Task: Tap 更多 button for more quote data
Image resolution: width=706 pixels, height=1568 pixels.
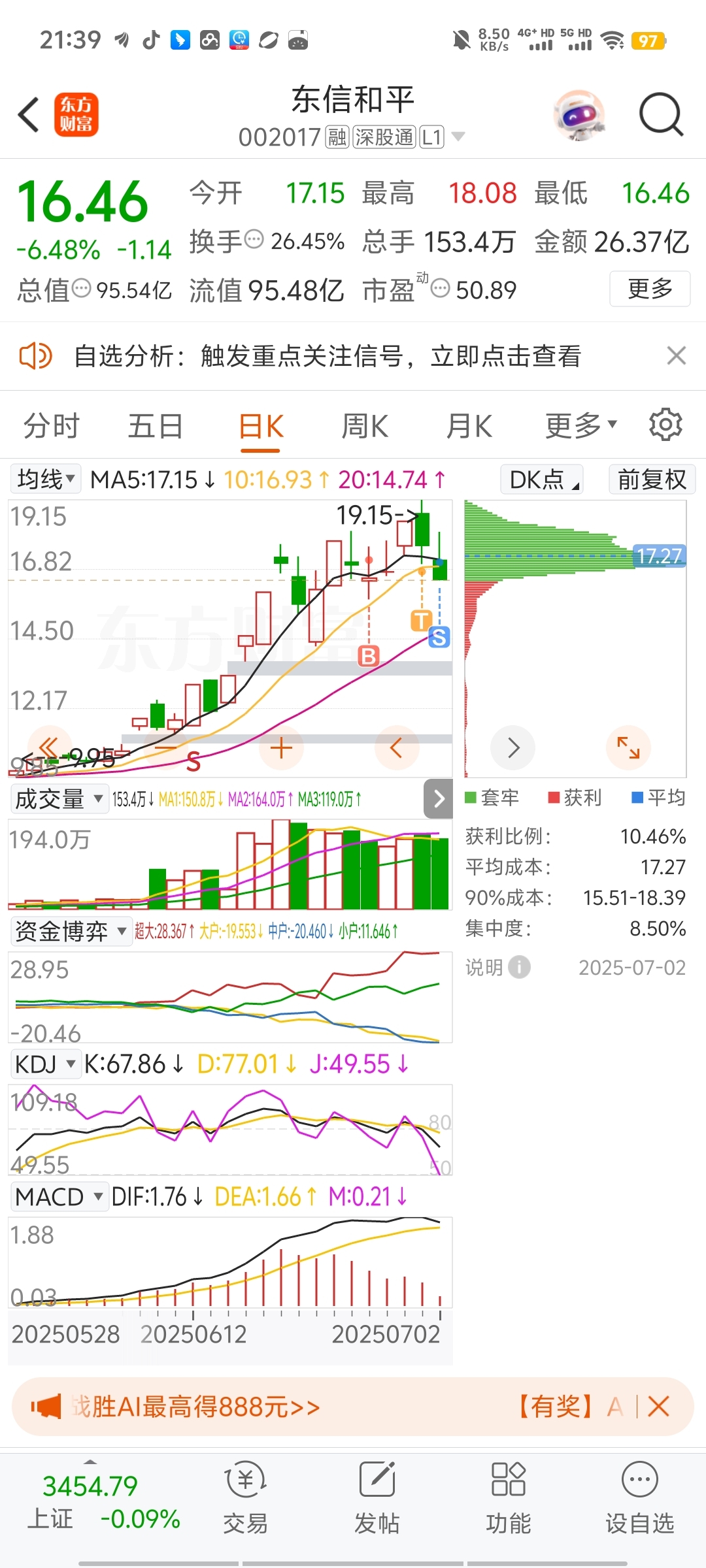Action: (x=650, y=288)
